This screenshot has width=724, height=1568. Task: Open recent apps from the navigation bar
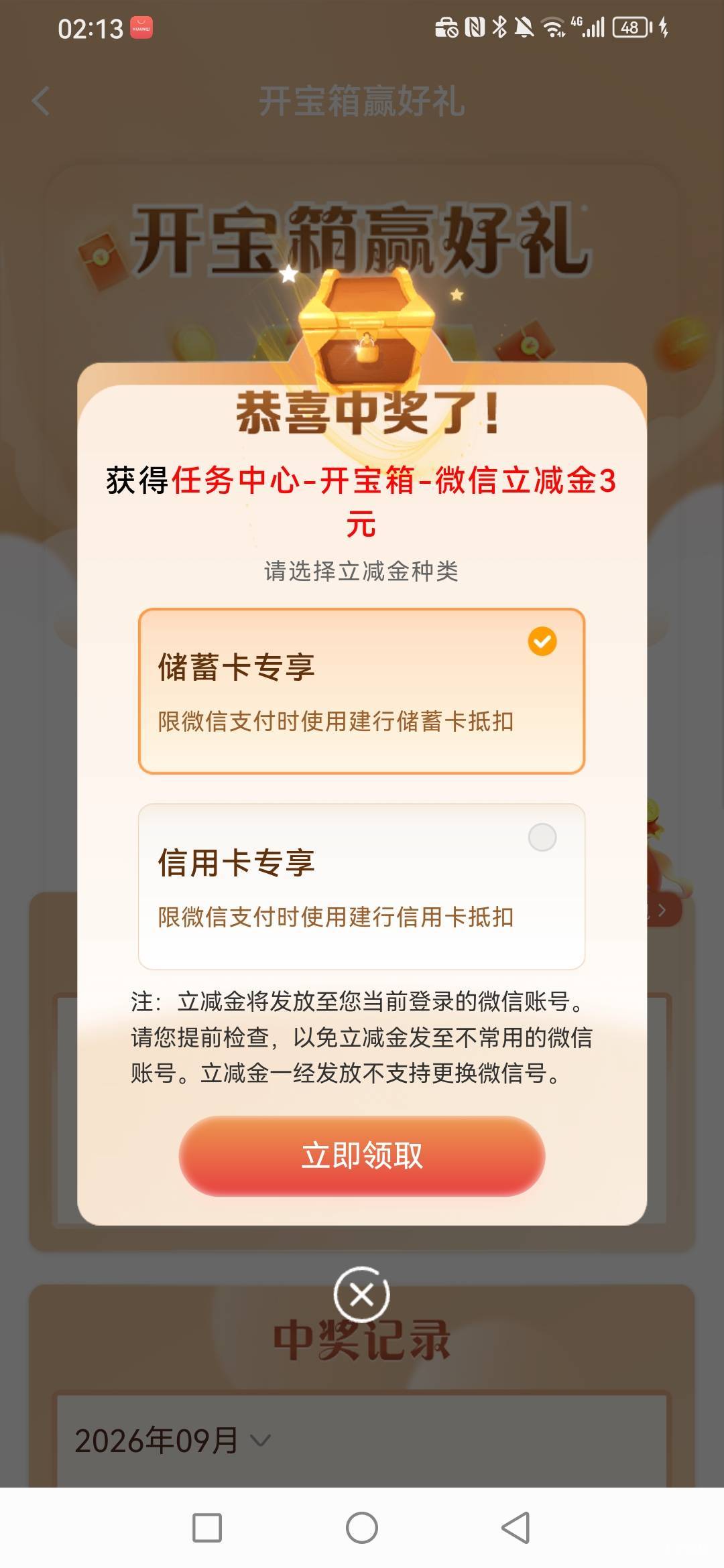point(207,1528)
